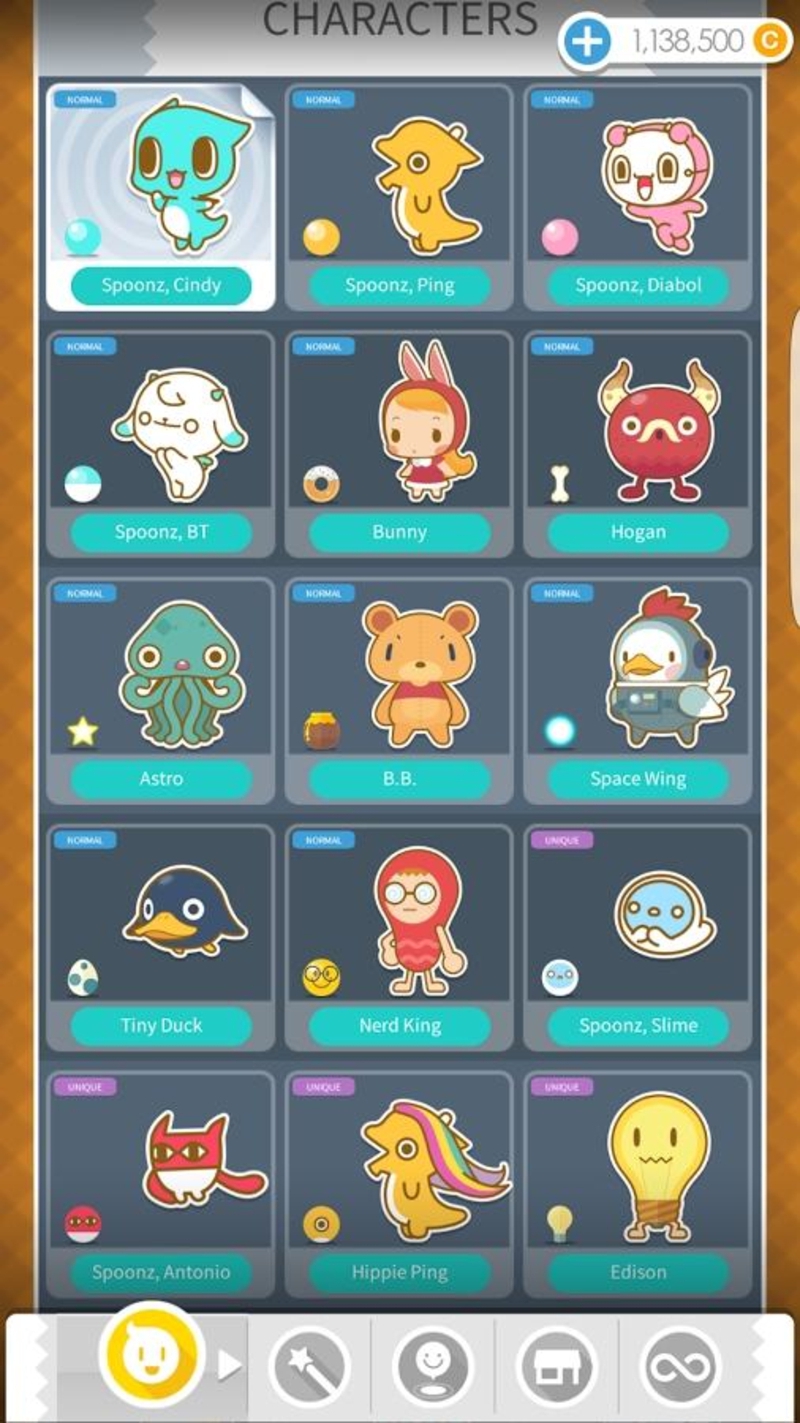Select the Edison lightbulb character
This screenshot has width=800, height=1423.
[638, 1185]
